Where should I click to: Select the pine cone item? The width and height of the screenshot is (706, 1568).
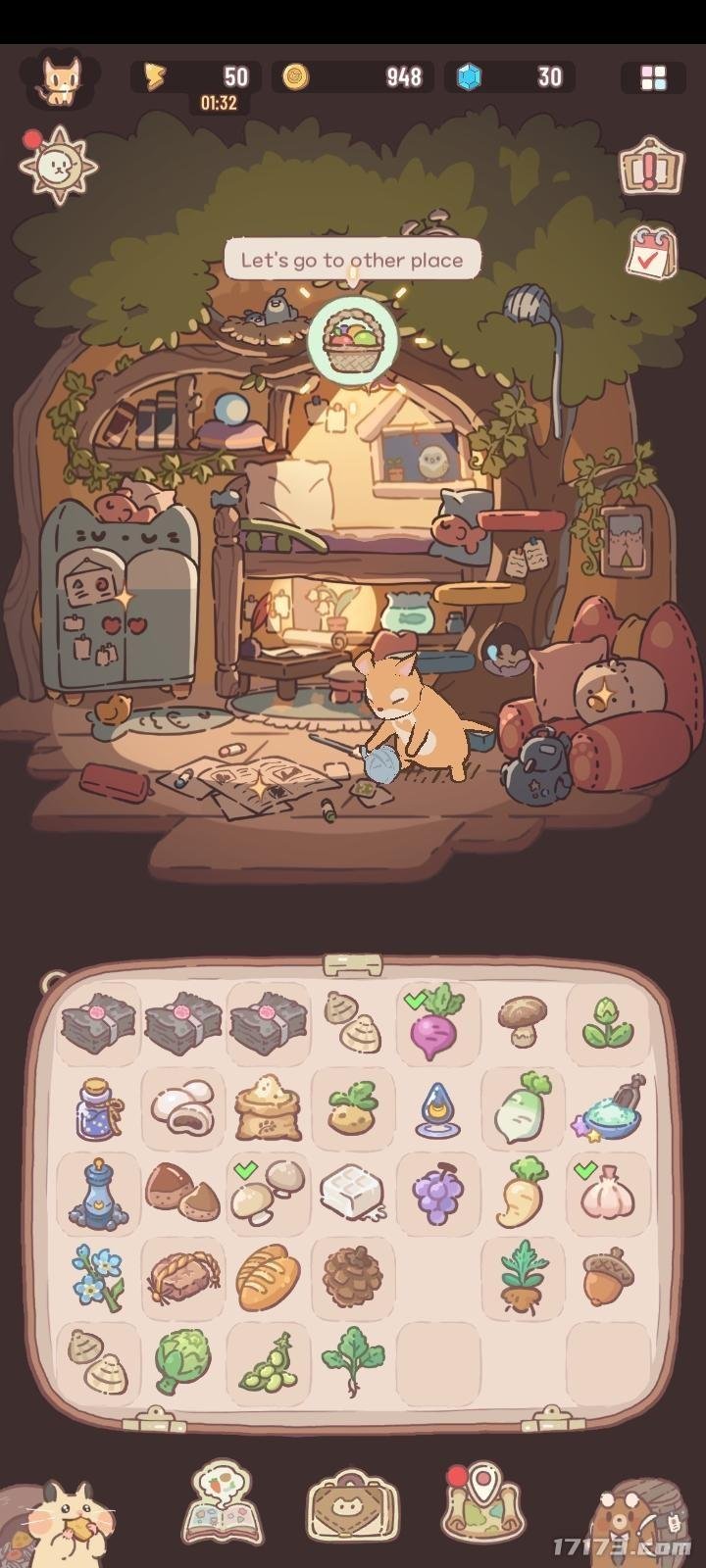tap(352, 1276)
